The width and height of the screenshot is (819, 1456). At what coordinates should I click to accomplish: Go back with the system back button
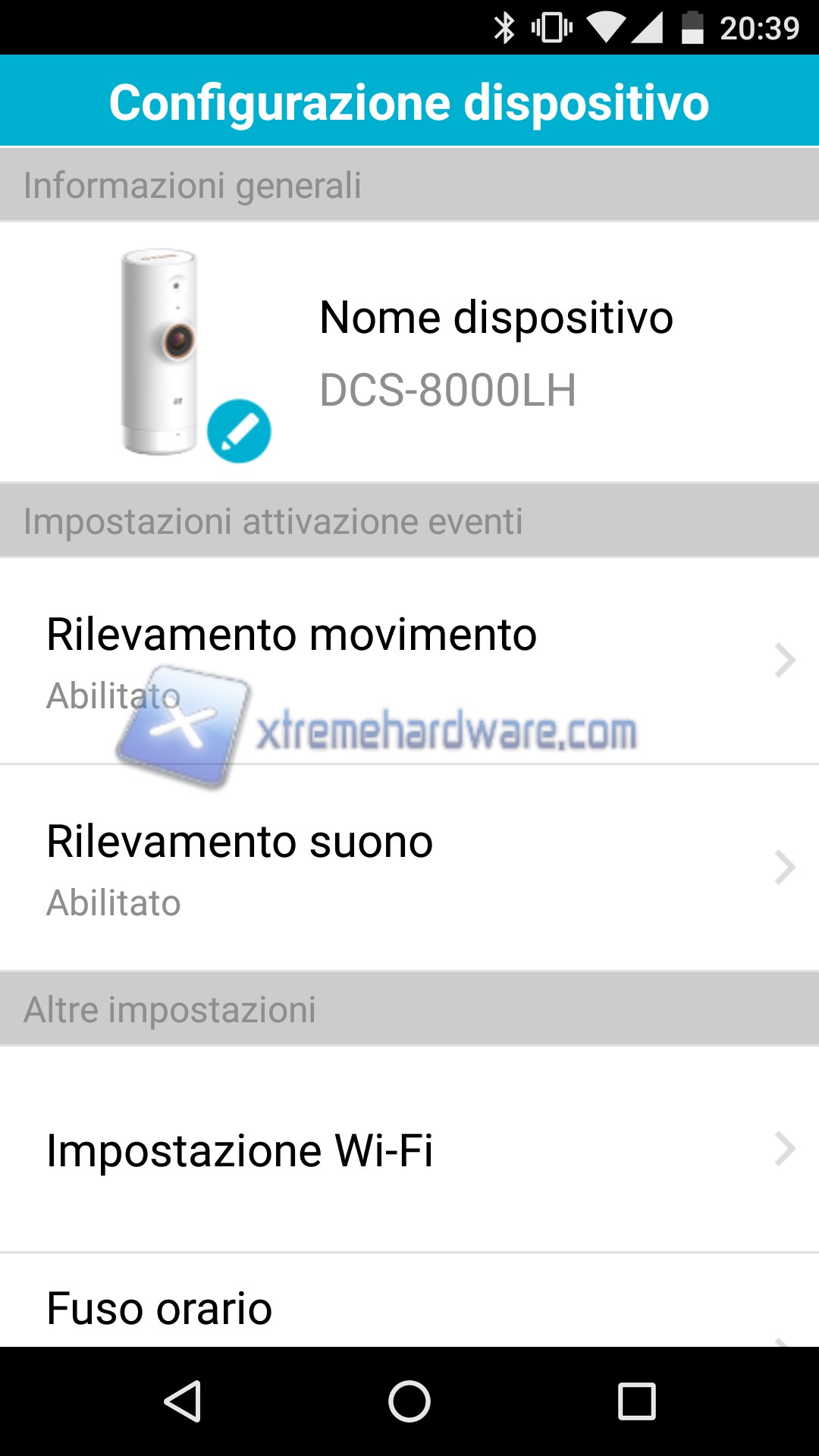pos(182,1401)
